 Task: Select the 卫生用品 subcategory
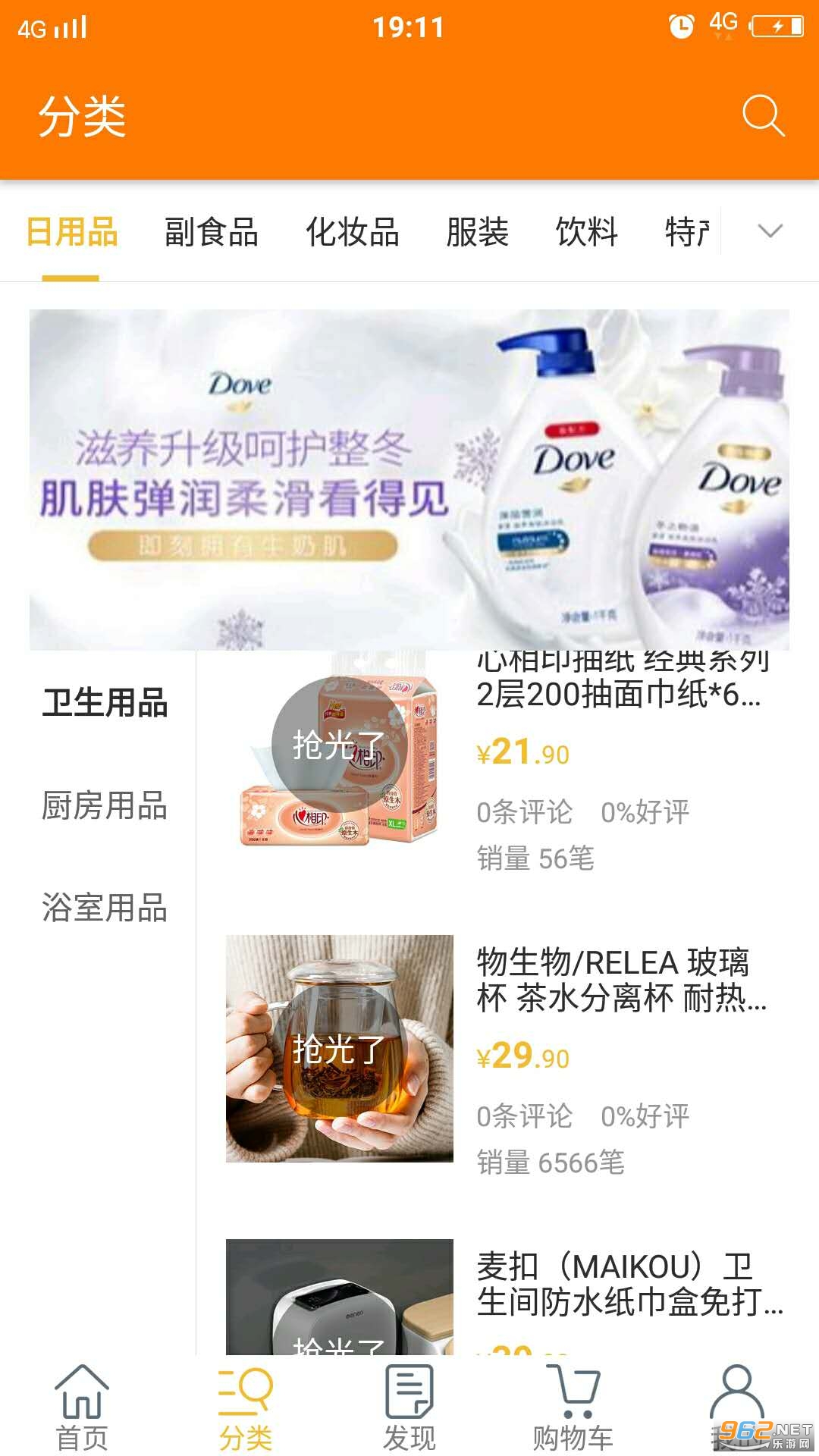pyautogui.click(x=105, y=703)
